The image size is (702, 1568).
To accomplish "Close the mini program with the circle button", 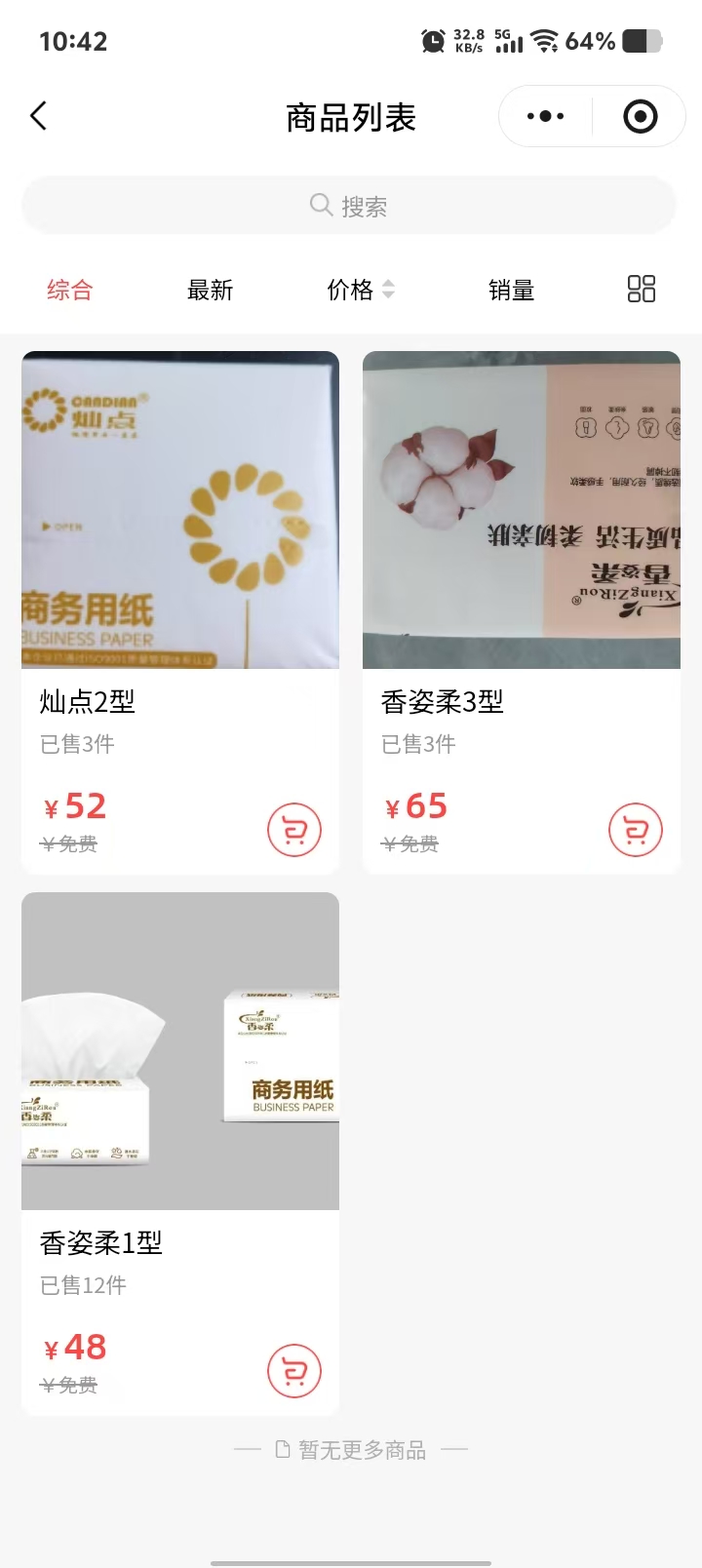I will coord(640,117).
